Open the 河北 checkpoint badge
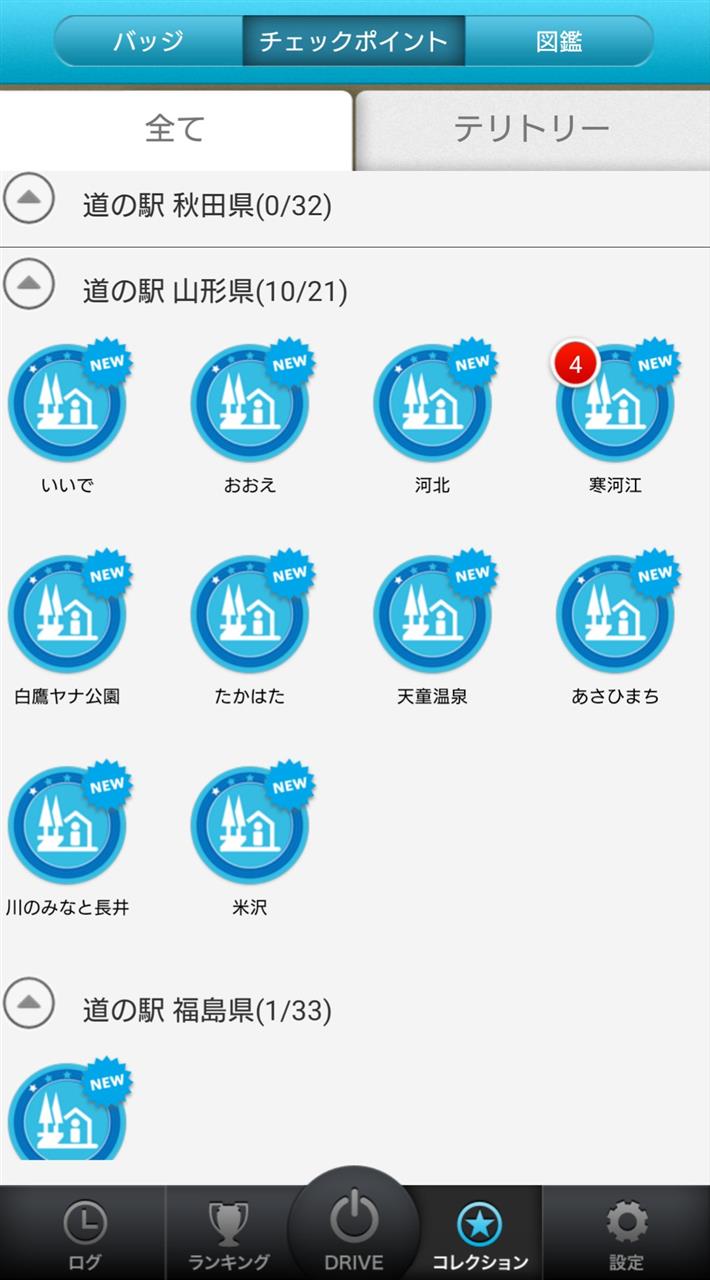Image resolution: width=710 pixels, height=1280 pixels. point(433,403)
